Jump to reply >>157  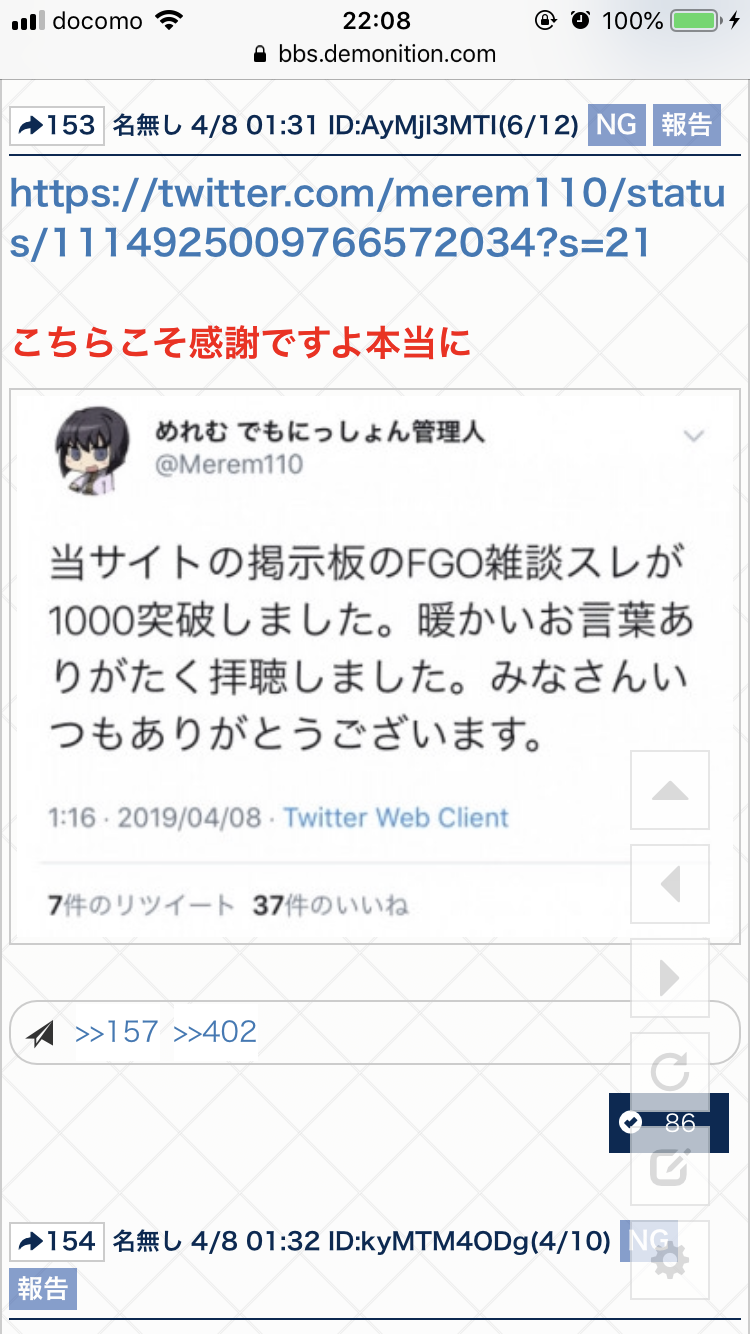[x=116, y=1032]
